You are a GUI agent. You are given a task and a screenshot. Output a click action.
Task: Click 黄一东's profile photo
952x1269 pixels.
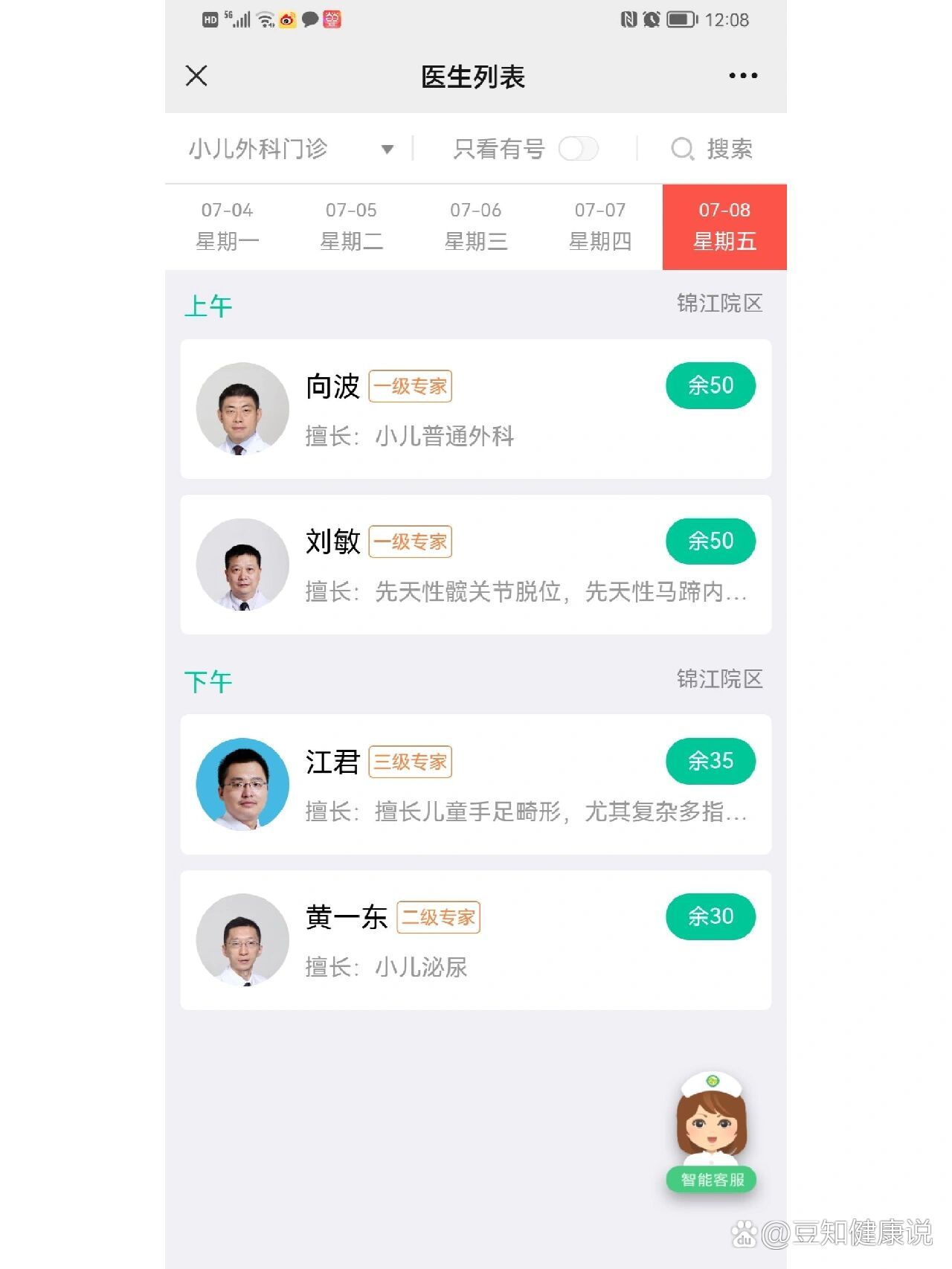(x=241, y=941)
